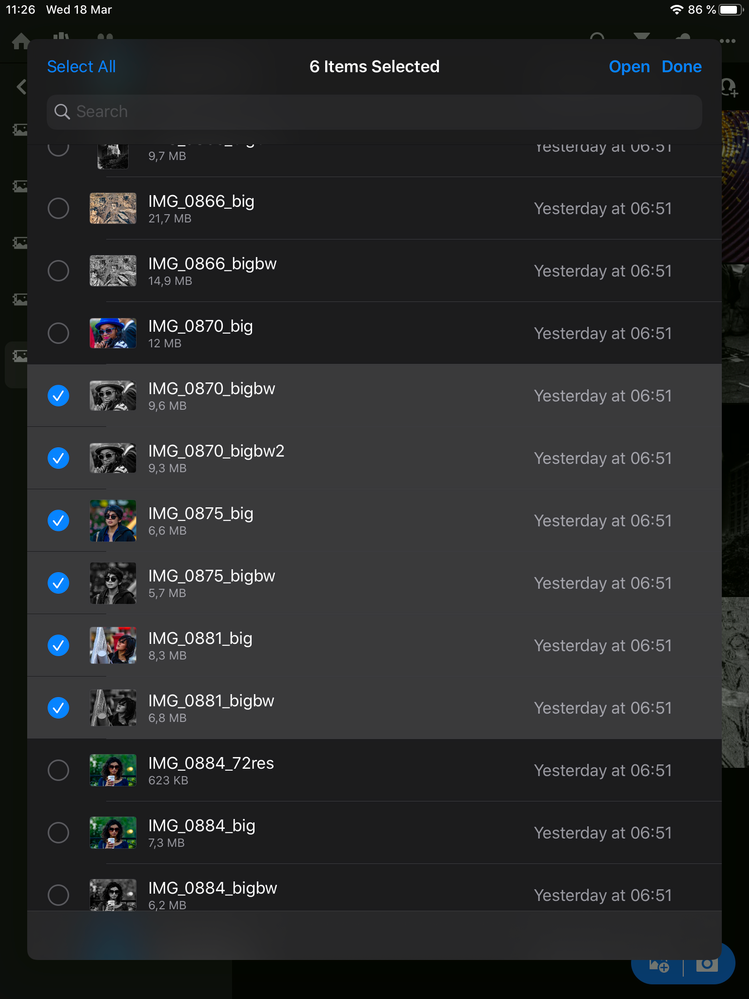Focus the Search field

click(374, 112)
